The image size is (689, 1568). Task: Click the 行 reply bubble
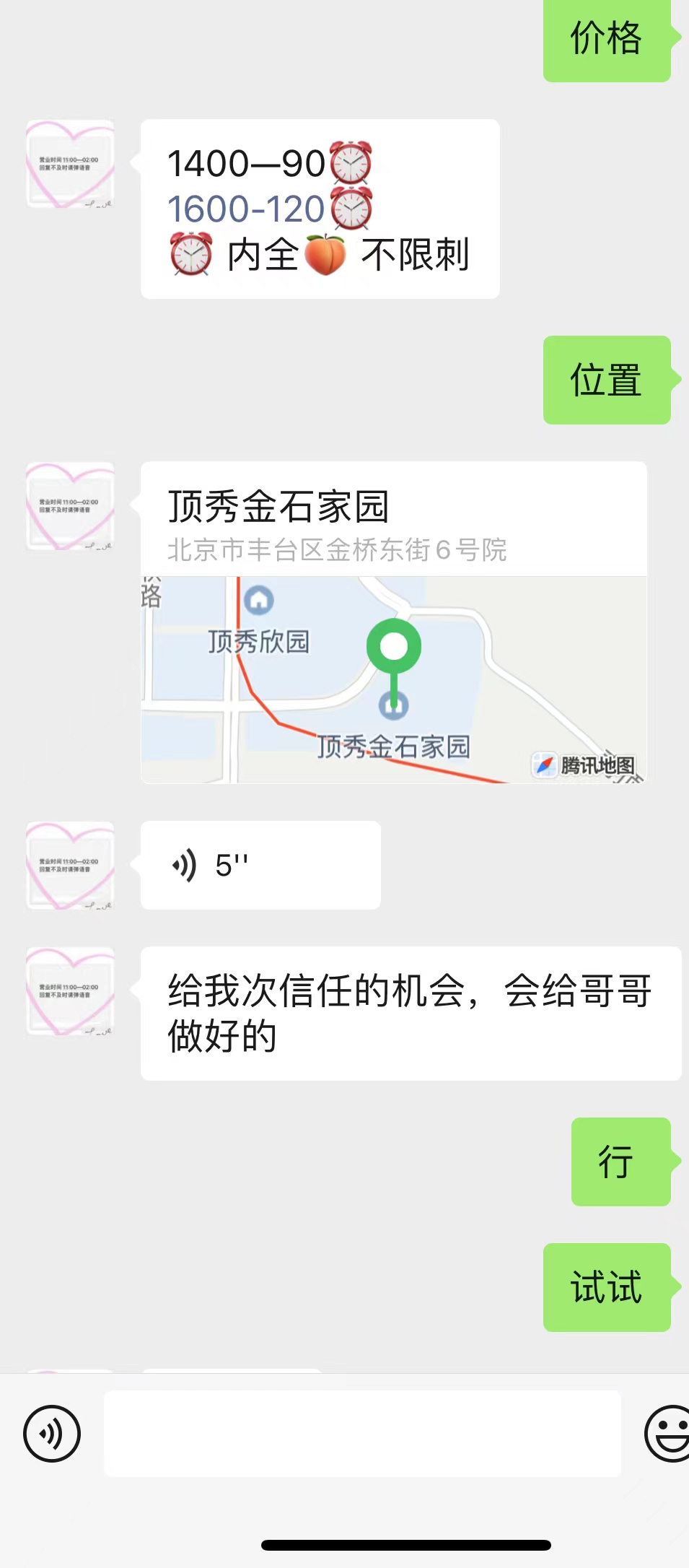pyautogui.click(x=619, y=1160)
